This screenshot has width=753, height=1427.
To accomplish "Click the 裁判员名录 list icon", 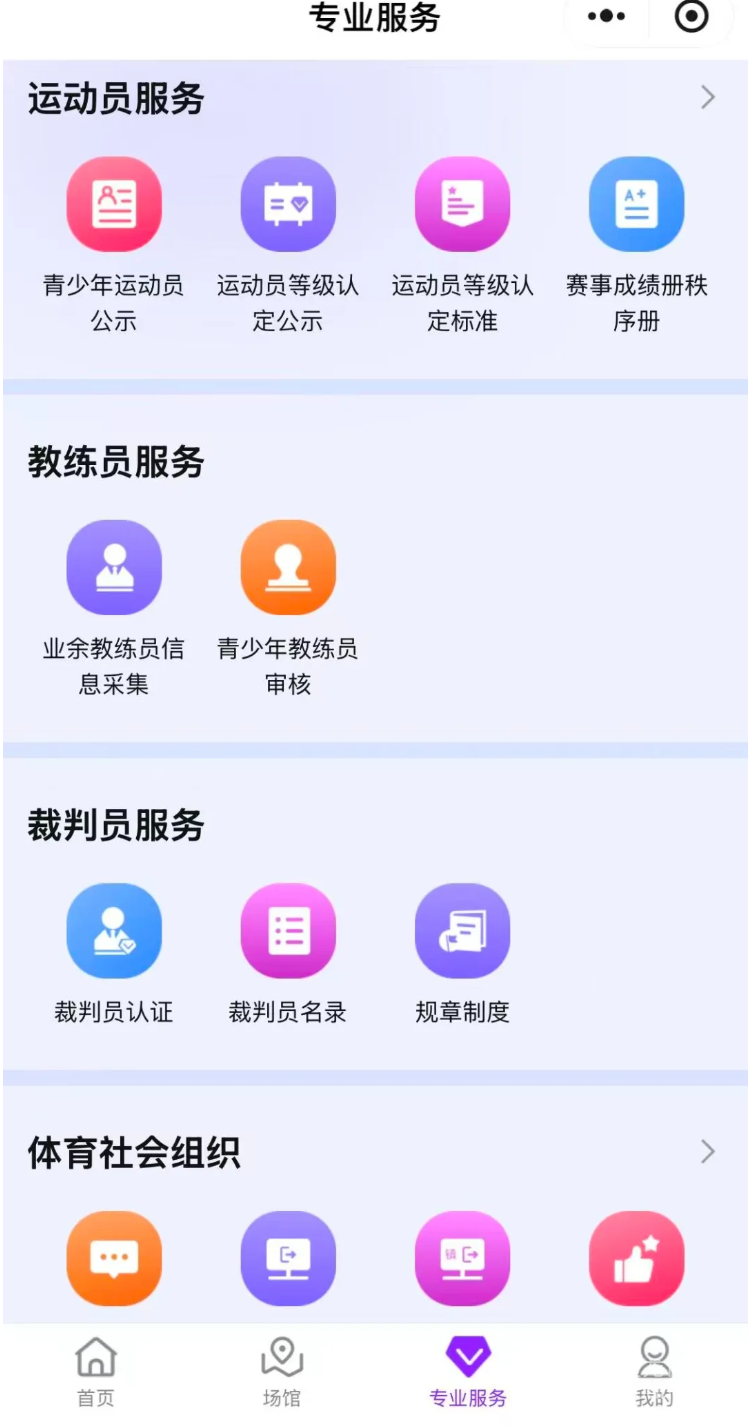I will 288,929.
